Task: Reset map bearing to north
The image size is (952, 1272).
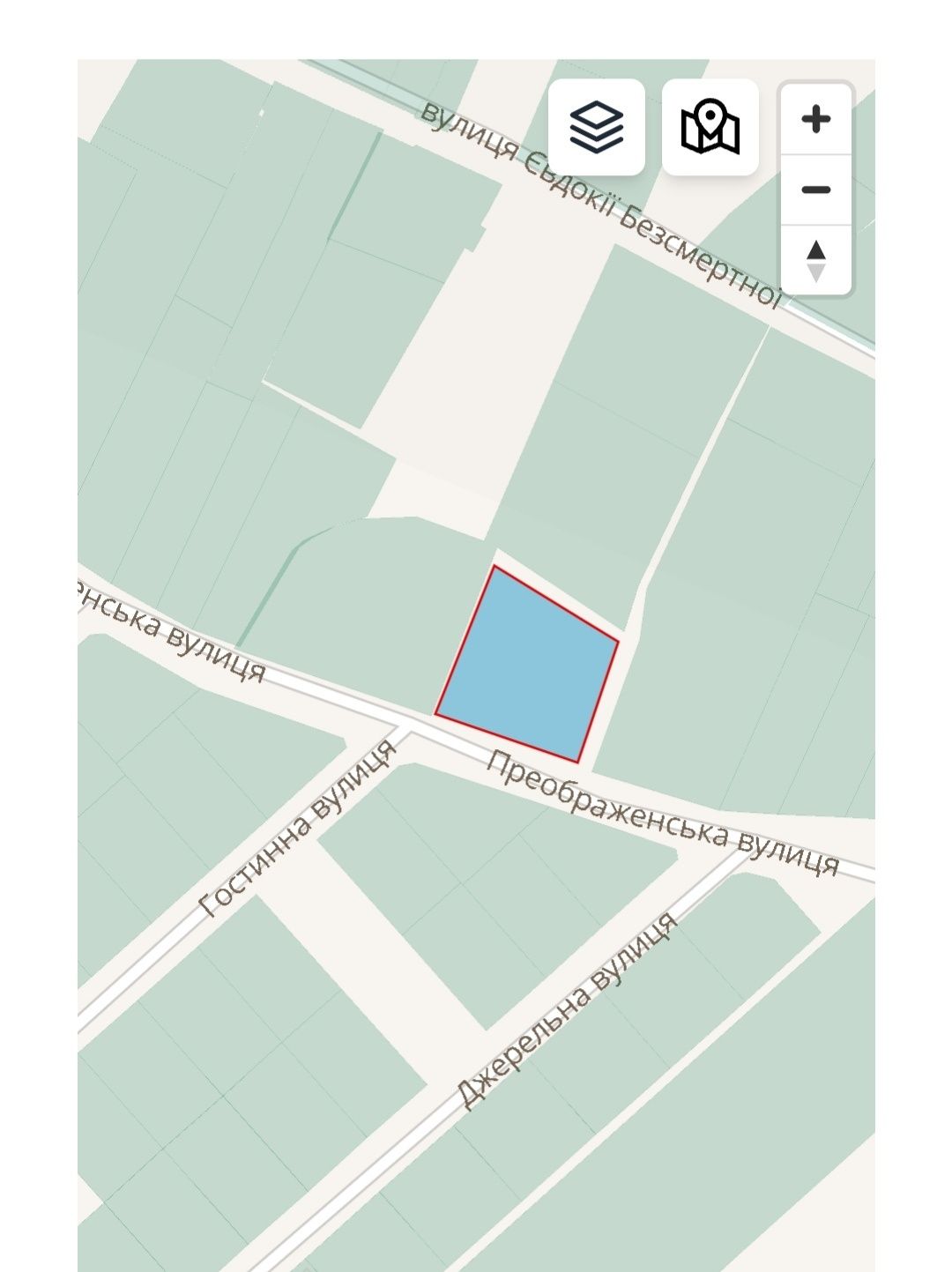Action: click(x=816, y=261)
